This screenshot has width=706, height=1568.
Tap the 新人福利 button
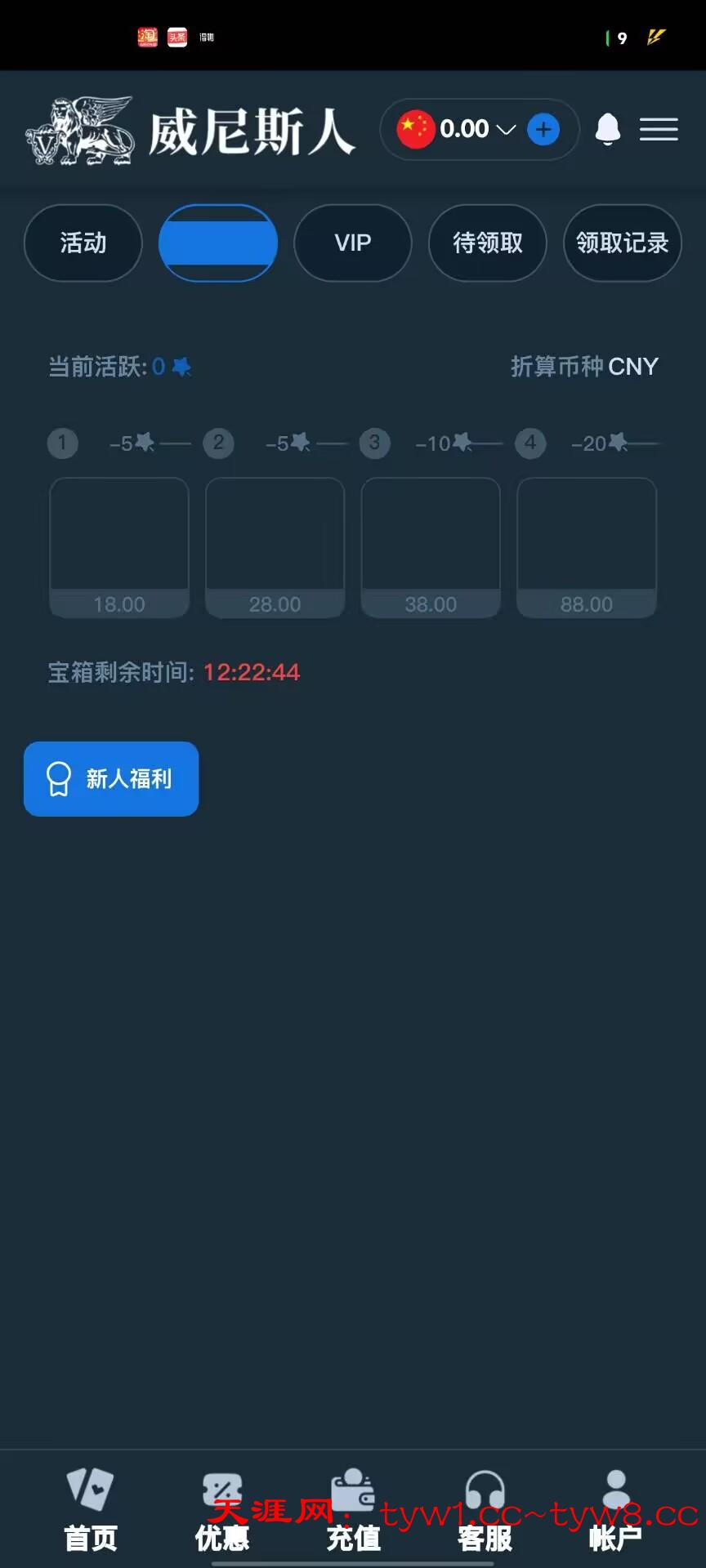click(x=111, y=779)
